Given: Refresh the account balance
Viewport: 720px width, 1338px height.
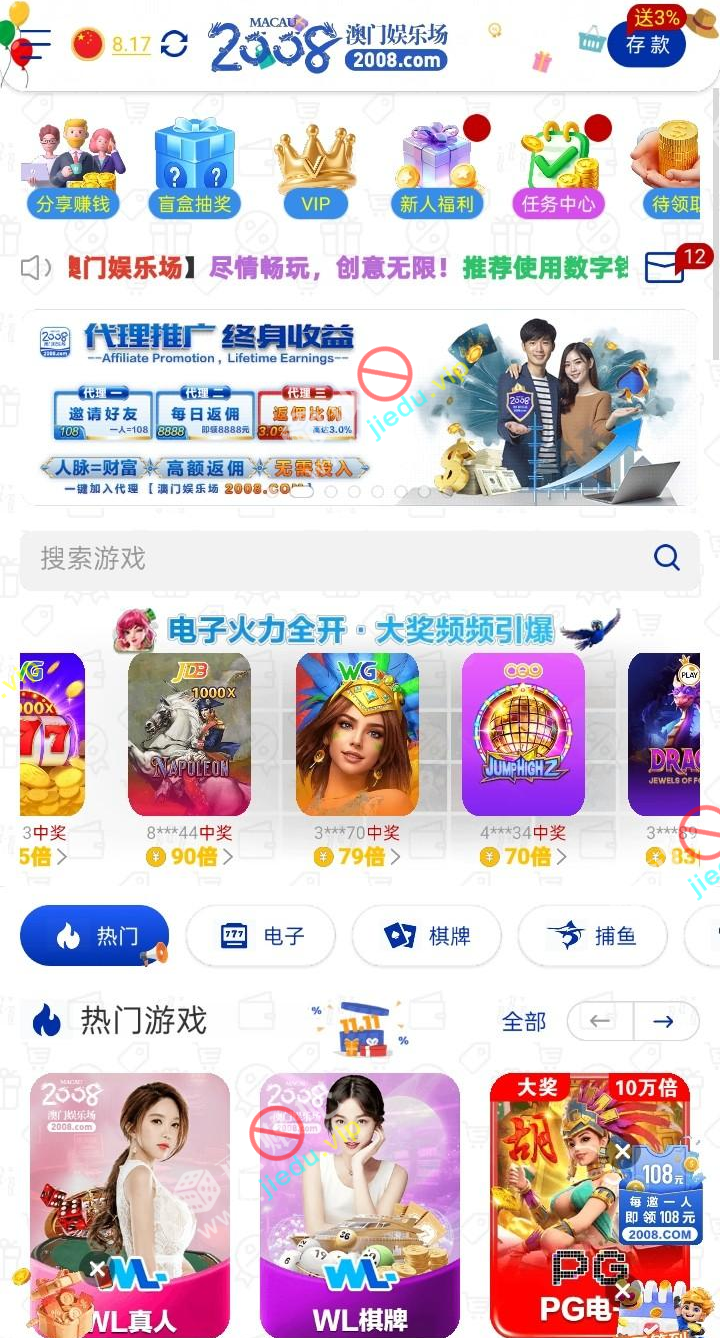Looking at the screenshot, I should coord(174,44).
